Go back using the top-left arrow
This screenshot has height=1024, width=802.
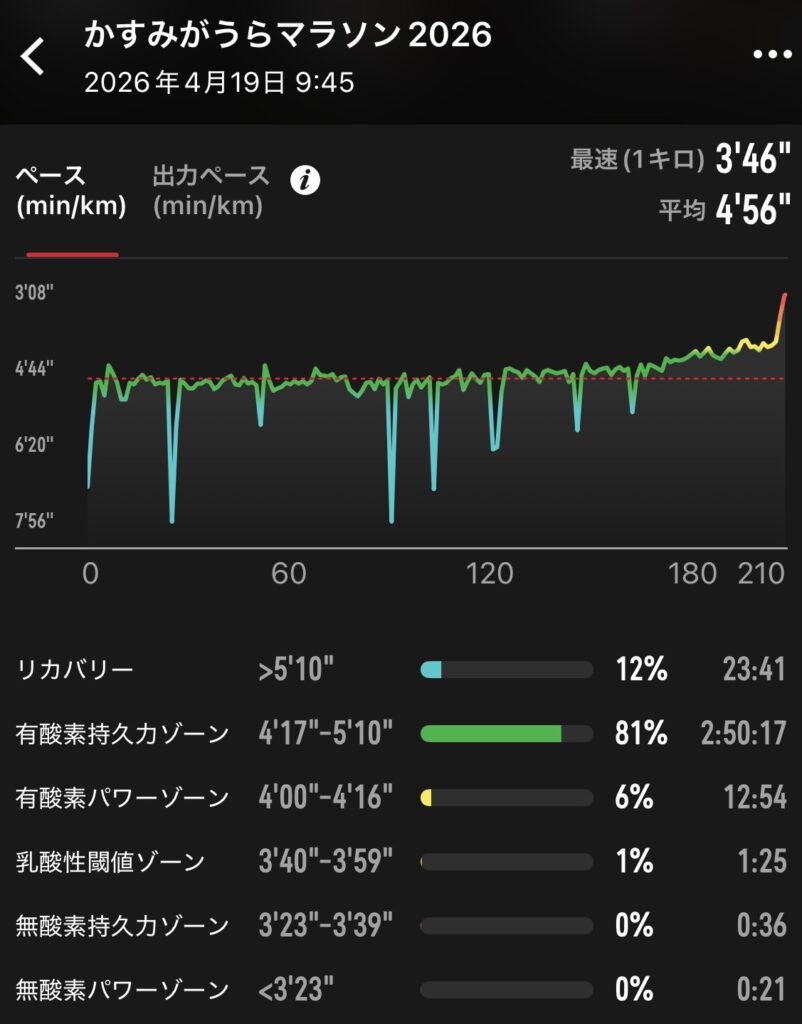pyautogui.click(x=34, y=58)
